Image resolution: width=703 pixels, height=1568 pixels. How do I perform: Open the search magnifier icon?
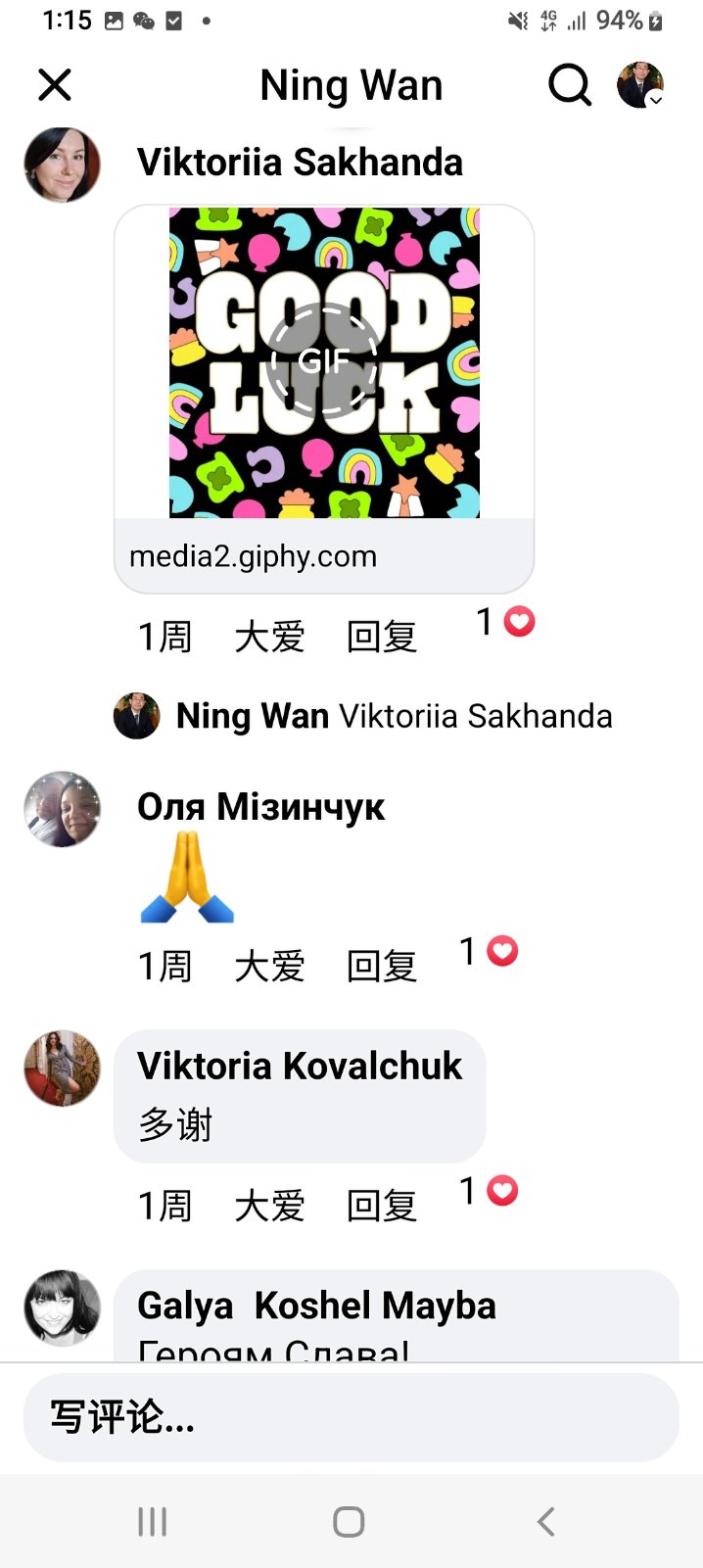tap(569, 85)
